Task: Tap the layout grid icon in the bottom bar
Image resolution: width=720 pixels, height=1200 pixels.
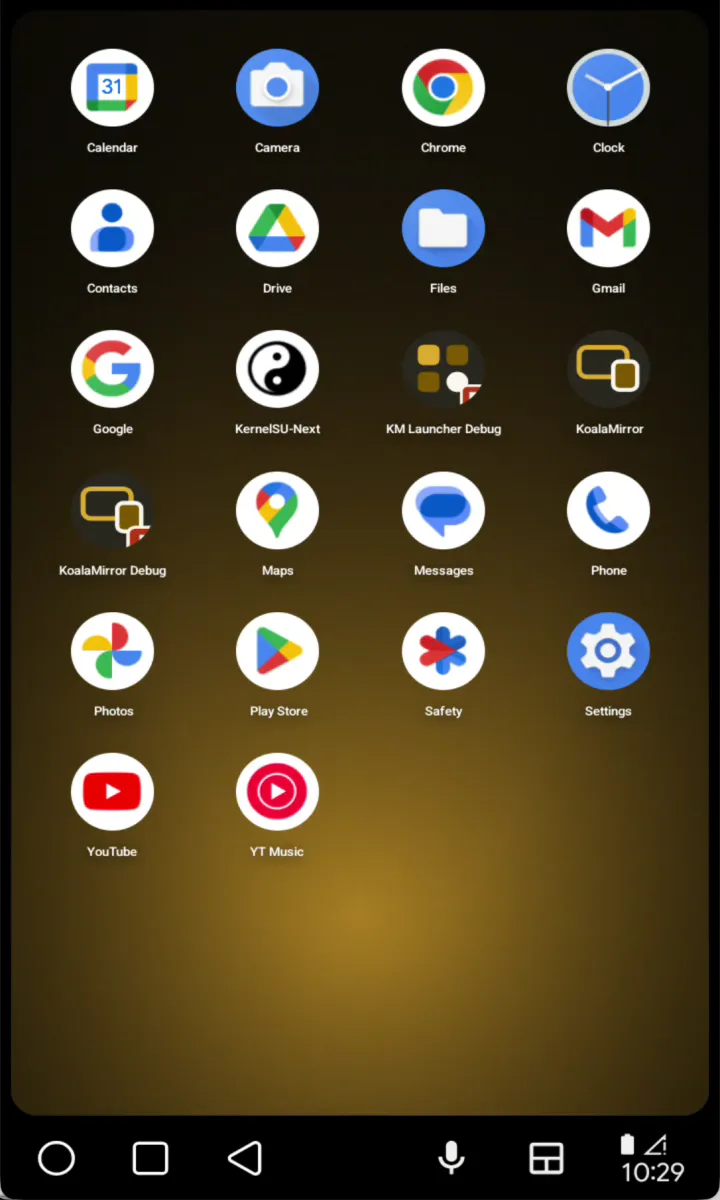Action: (546, 1158)
